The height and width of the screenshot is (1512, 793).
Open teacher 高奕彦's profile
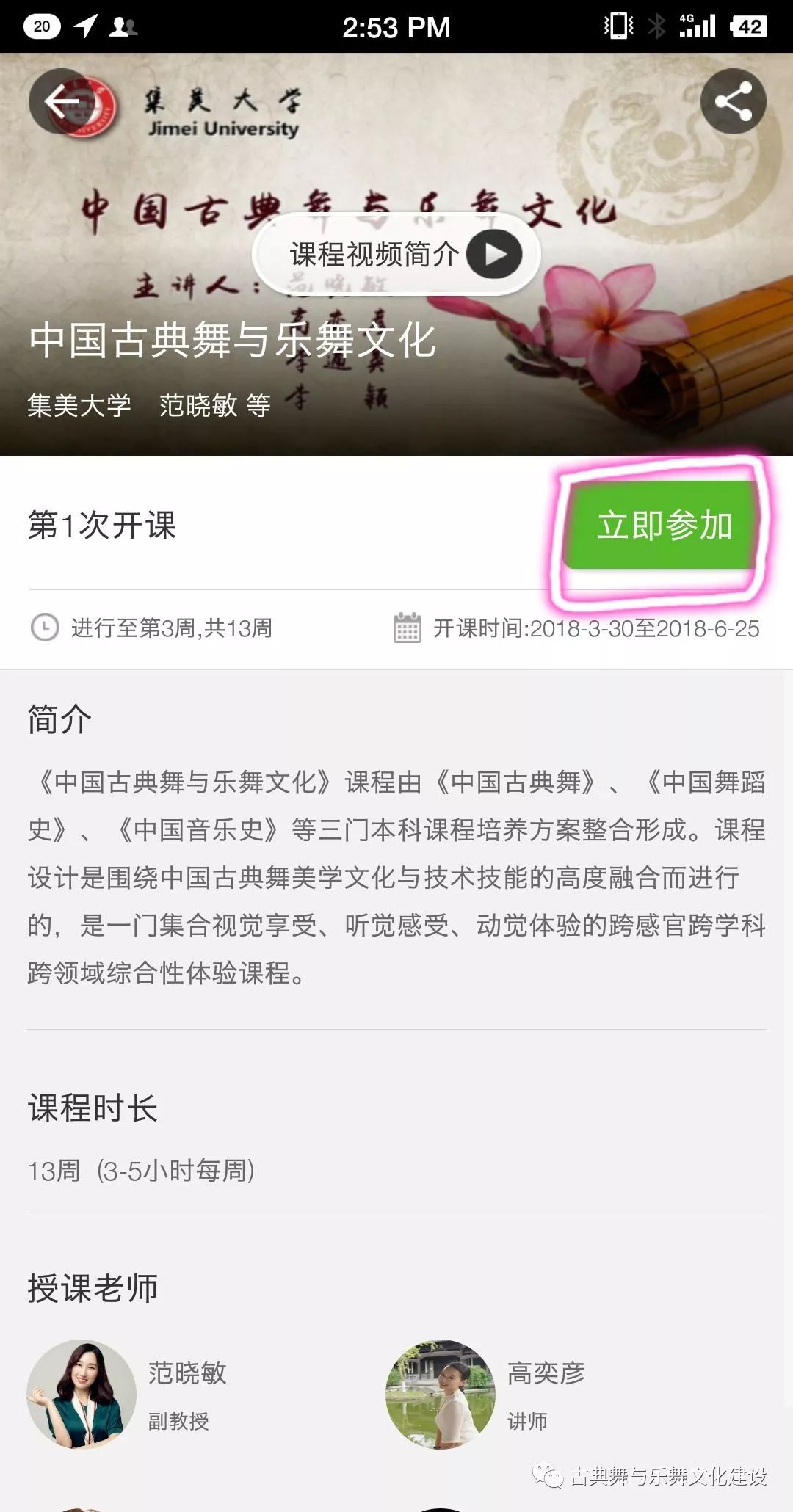coord(441,1395)
